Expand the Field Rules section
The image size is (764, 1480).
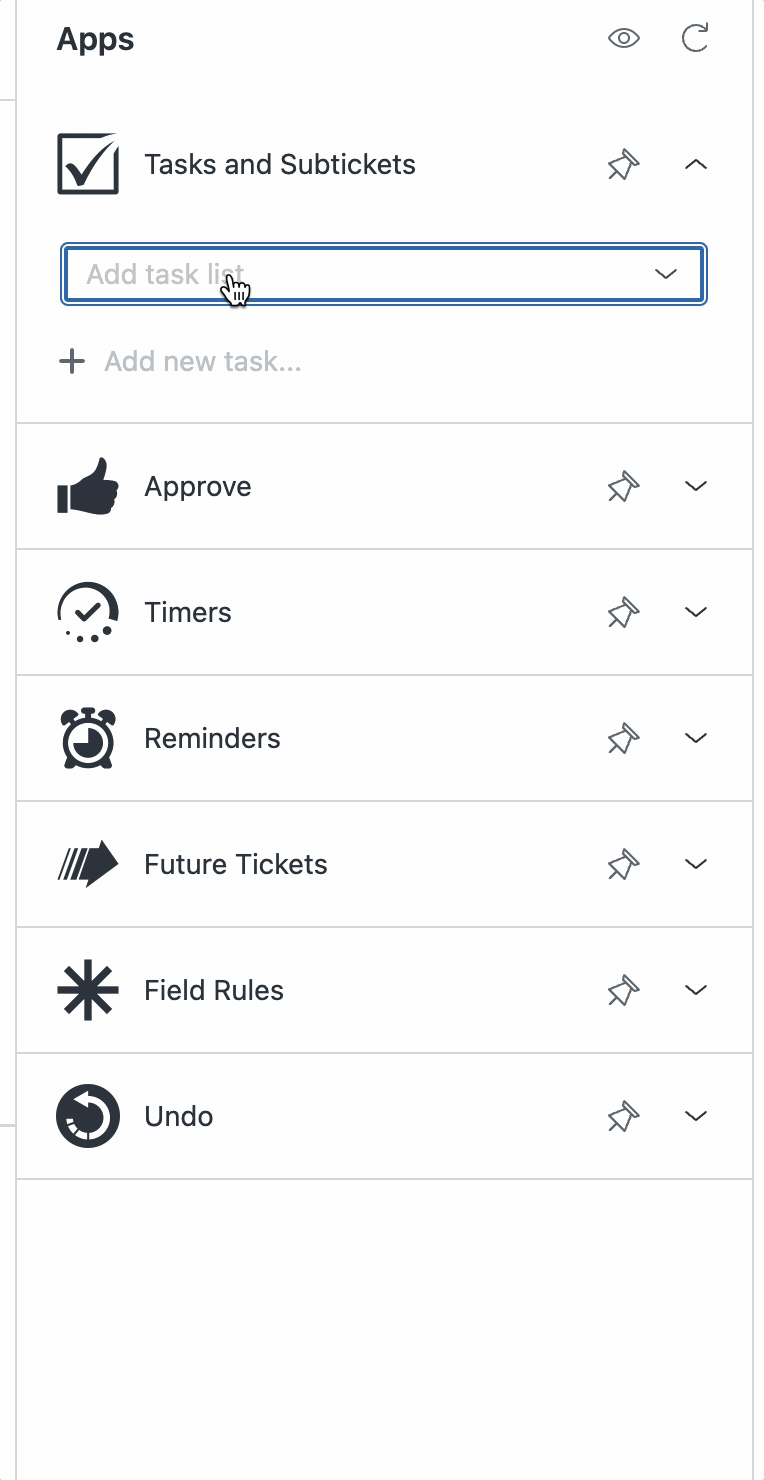click(696, 990)
